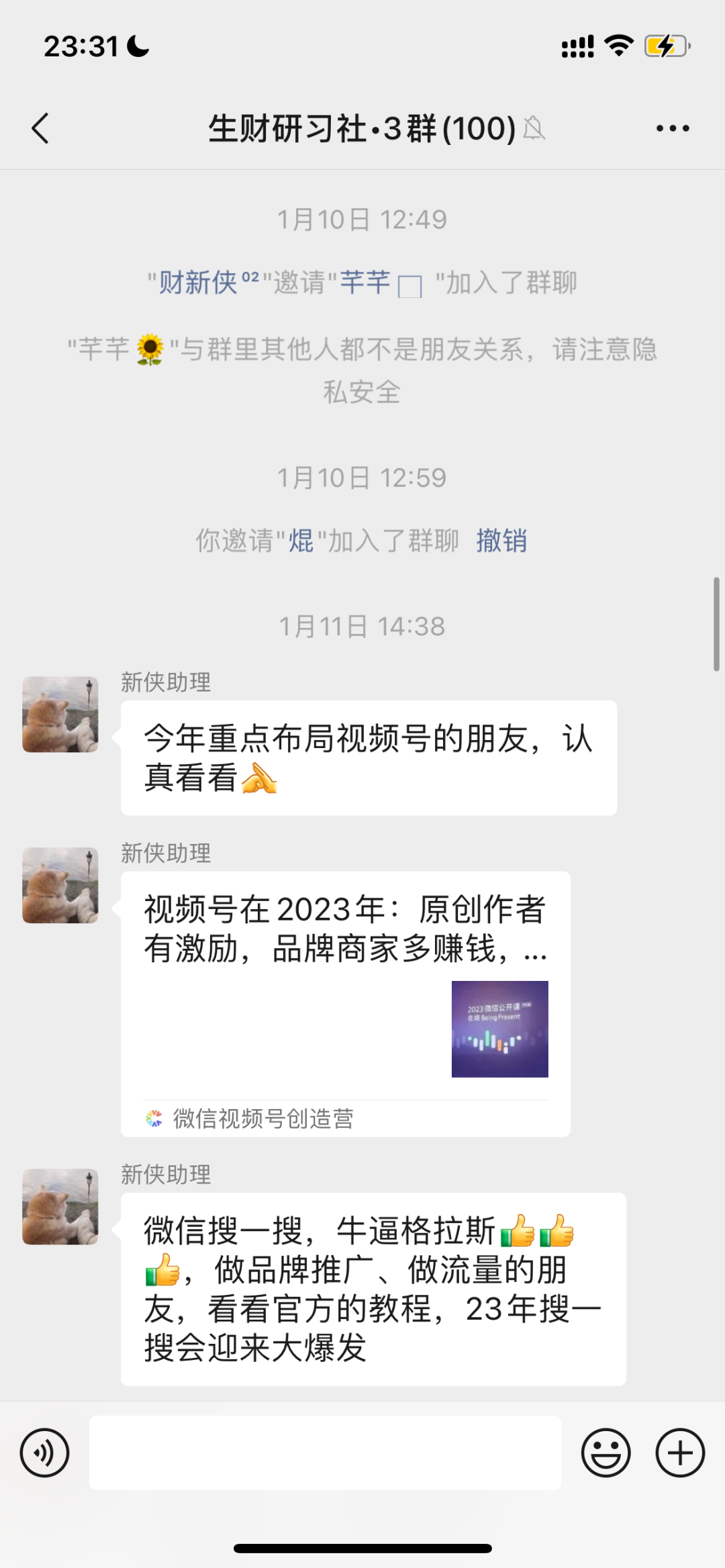Tap the group title 生财研习社·3群
The image size is (725, 1568).
[x=359, y=127]
